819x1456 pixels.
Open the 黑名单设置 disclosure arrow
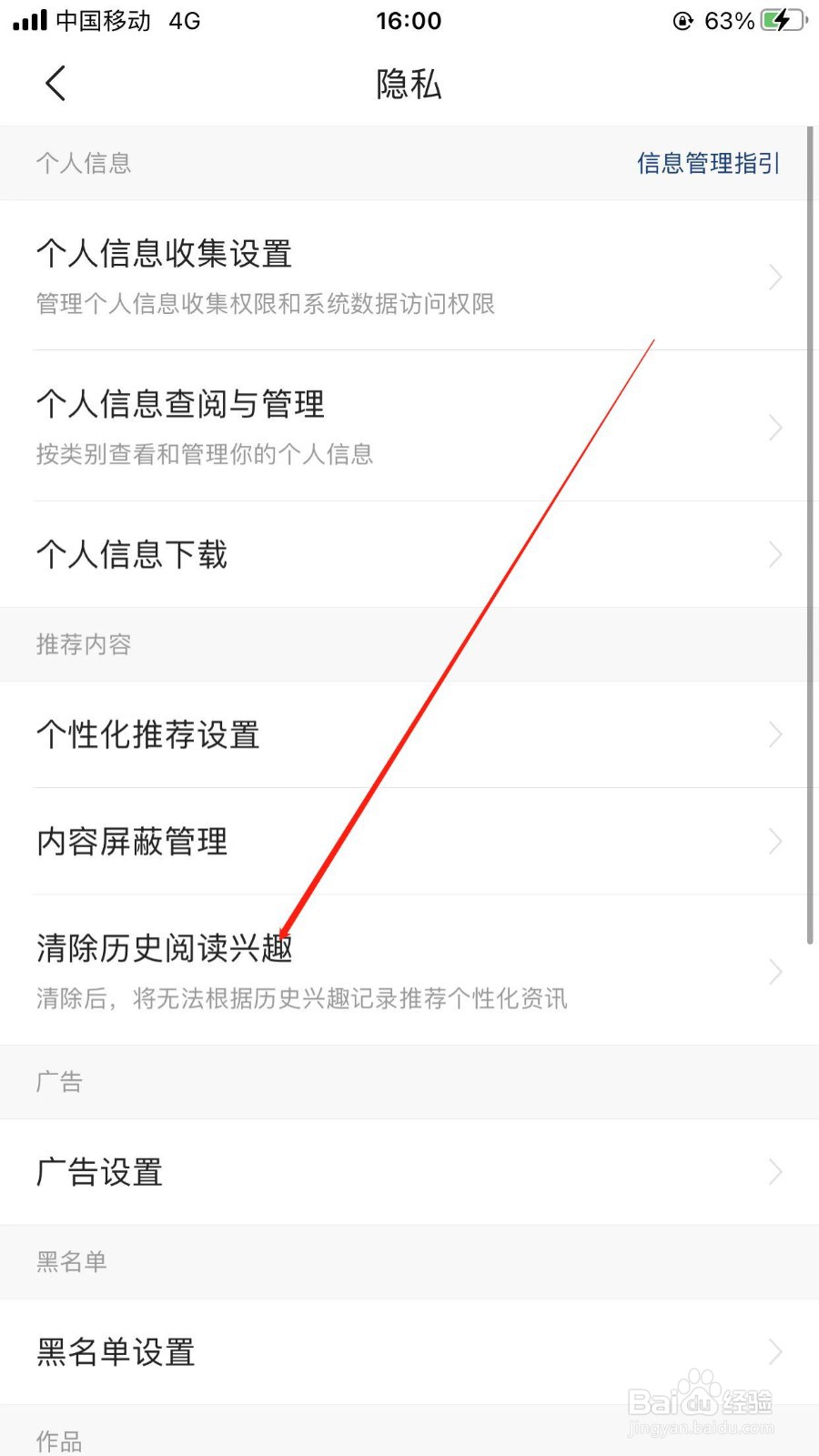(x=774, y=1353)
